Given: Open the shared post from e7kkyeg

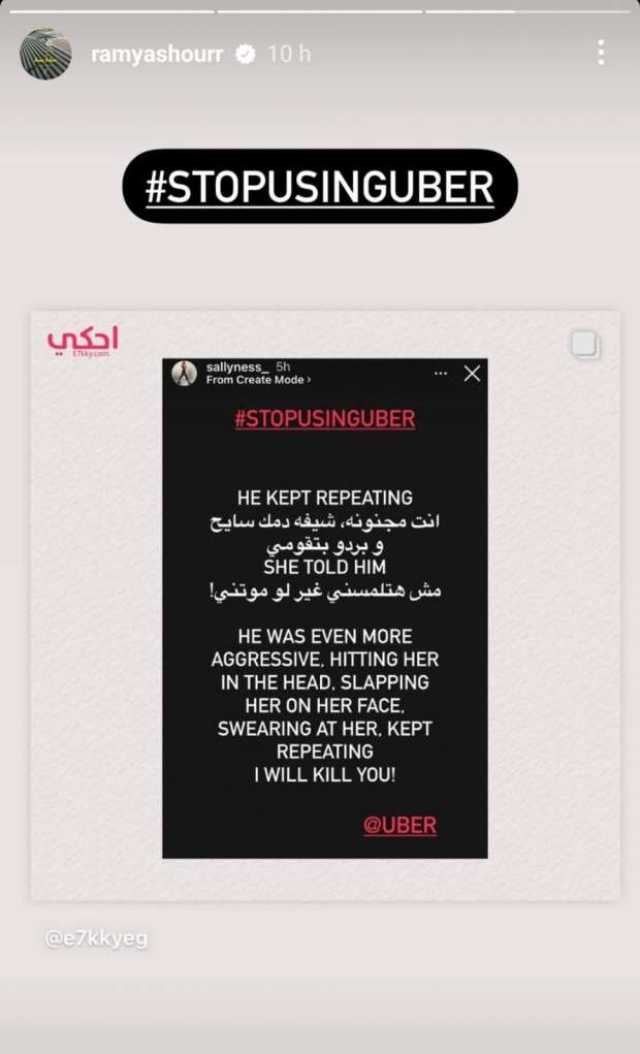Looking at the screenshot, I should (x=325, y=605).
